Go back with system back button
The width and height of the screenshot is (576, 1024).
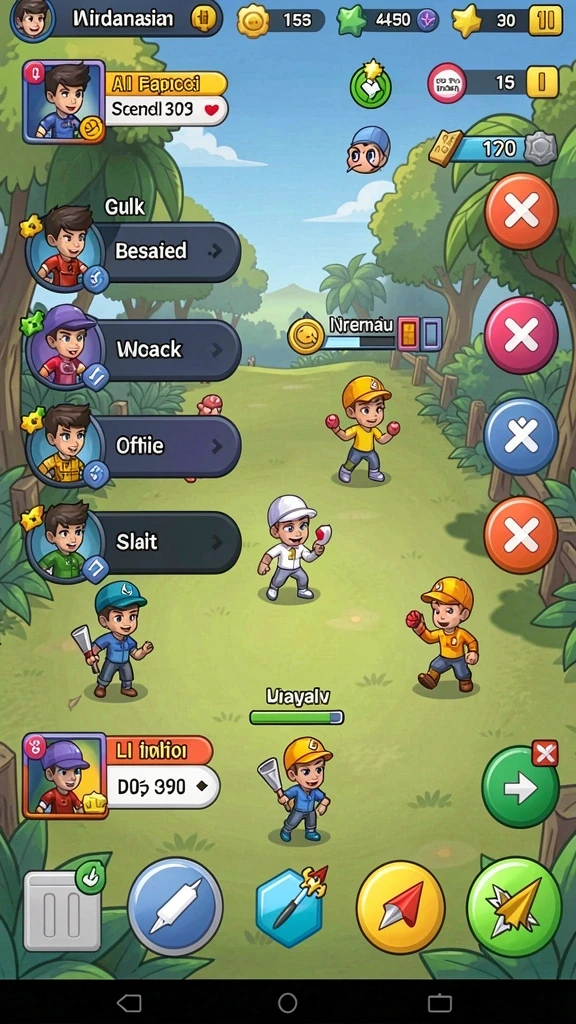point(129,1002)
